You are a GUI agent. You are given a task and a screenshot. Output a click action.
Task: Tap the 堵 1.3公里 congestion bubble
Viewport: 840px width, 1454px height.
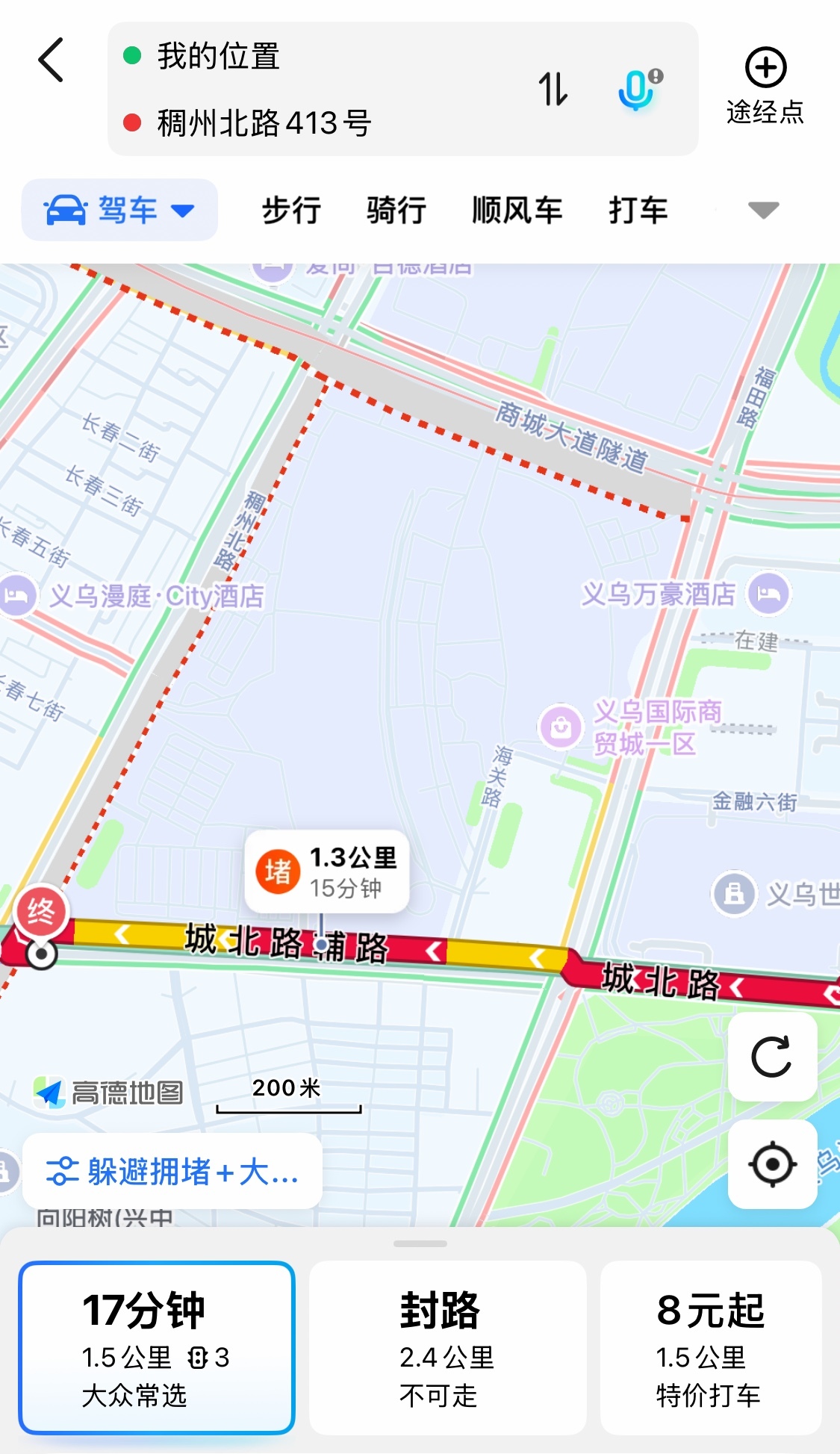(x=327, y=872)
